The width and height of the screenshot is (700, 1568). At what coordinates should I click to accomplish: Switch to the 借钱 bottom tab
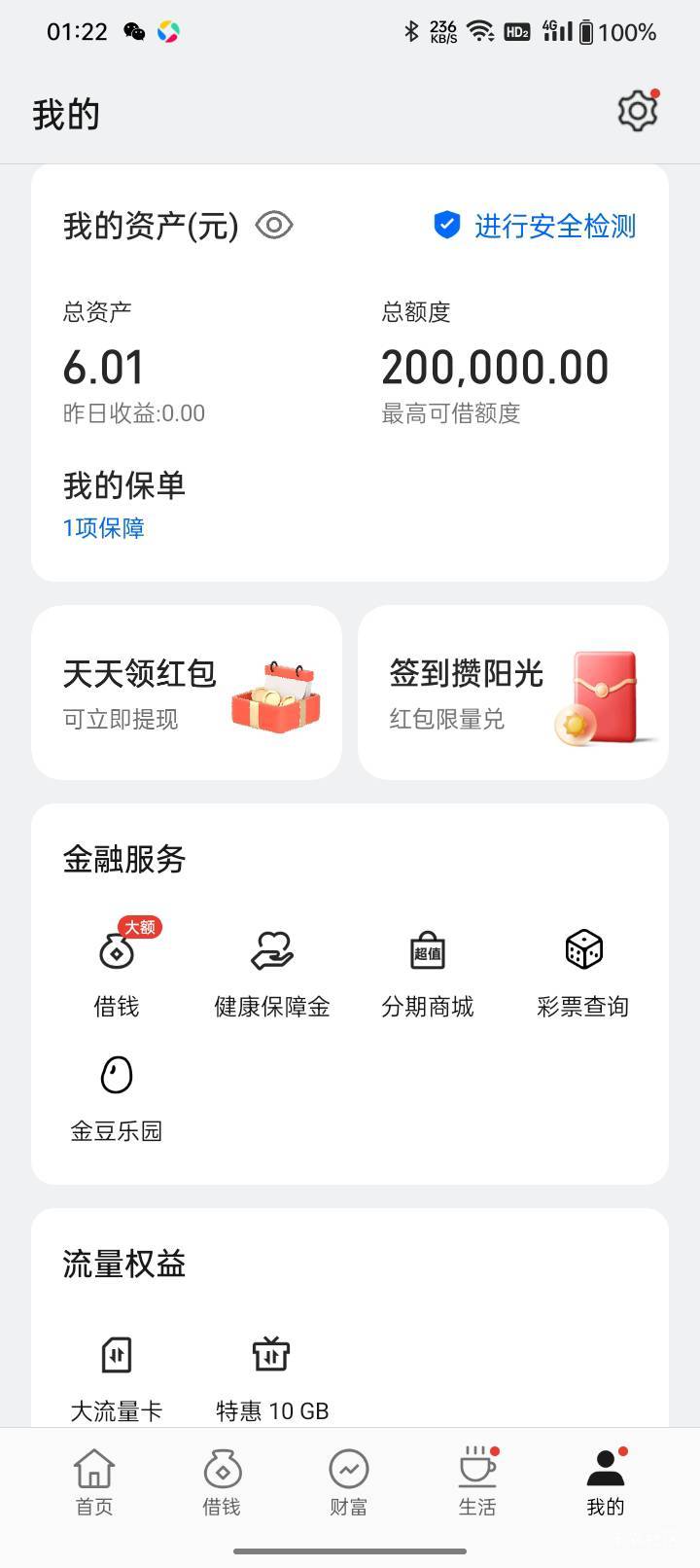pyautogui.click(x=222, y=1482)
